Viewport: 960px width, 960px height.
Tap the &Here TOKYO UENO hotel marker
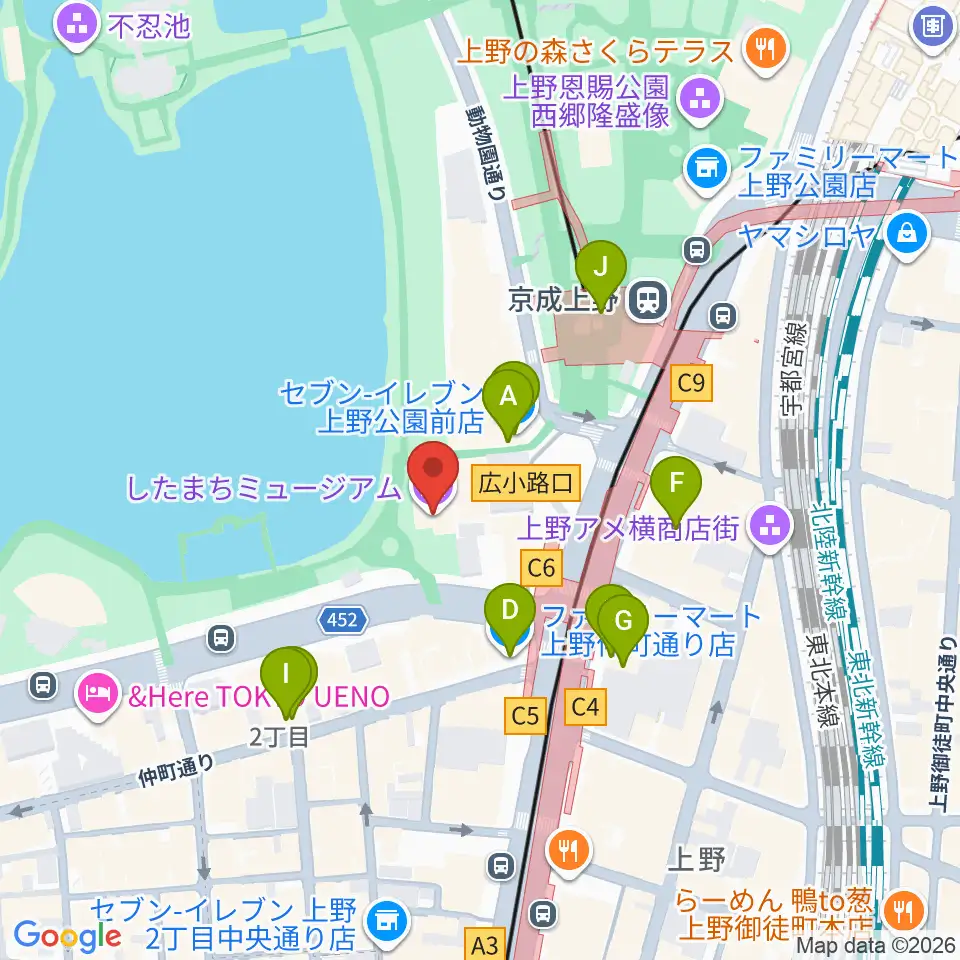click(98, 696)
